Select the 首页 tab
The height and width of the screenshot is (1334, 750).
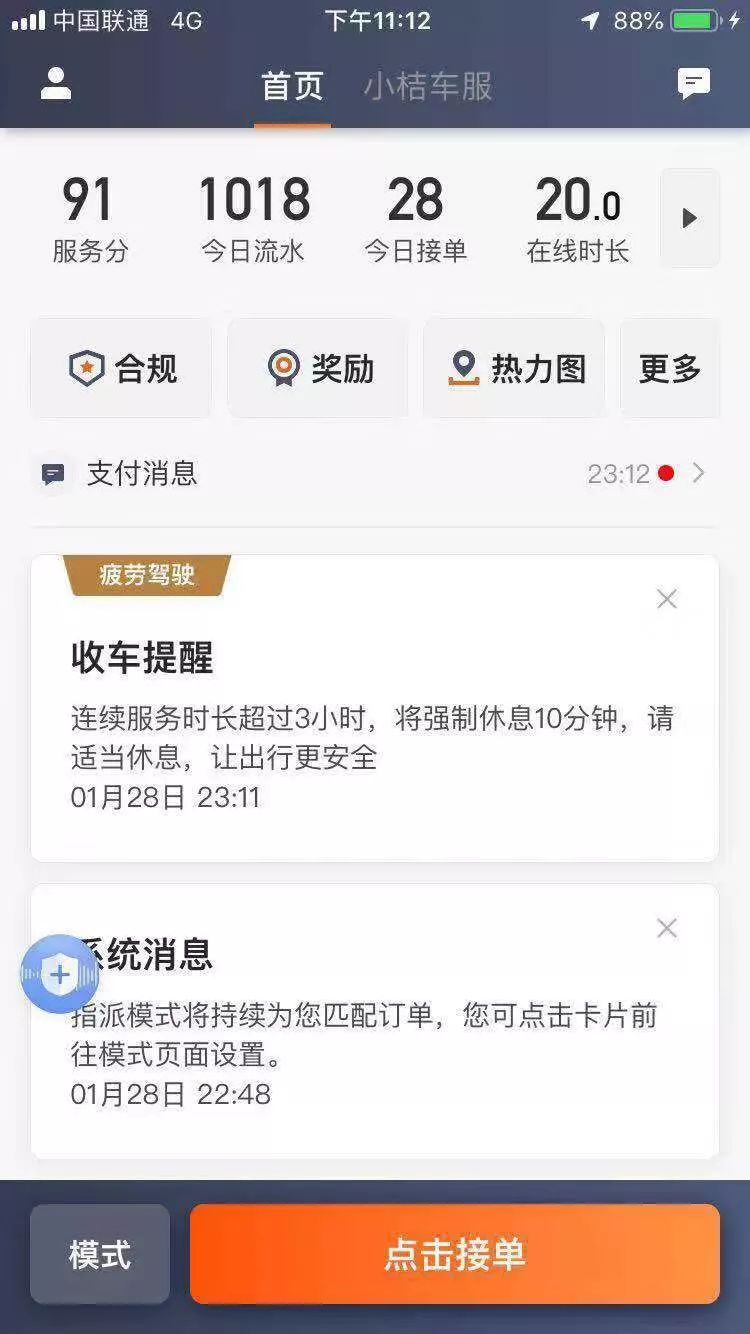(292, 86)
